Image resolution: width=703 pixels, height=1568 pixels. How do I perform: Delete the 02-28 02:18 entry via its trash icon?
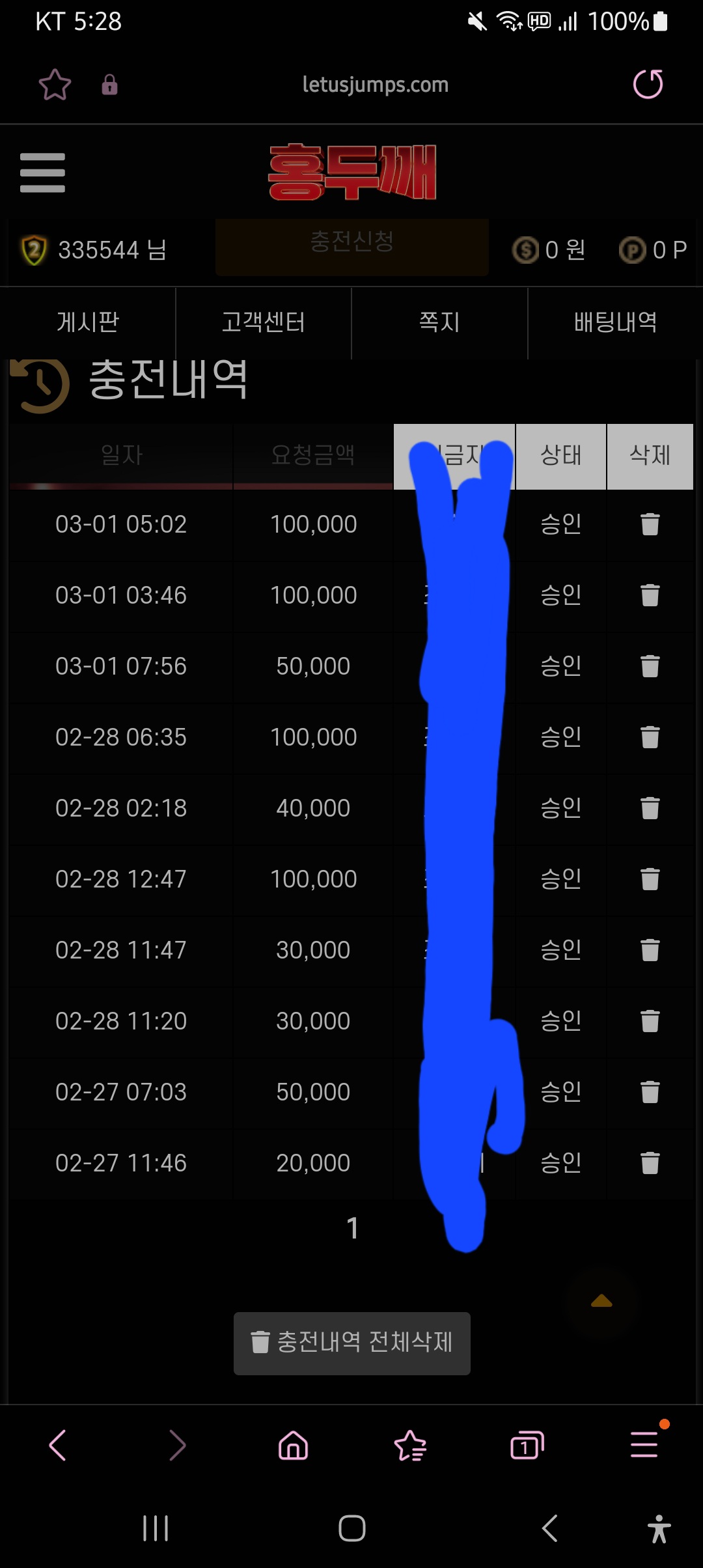point(650,808)
